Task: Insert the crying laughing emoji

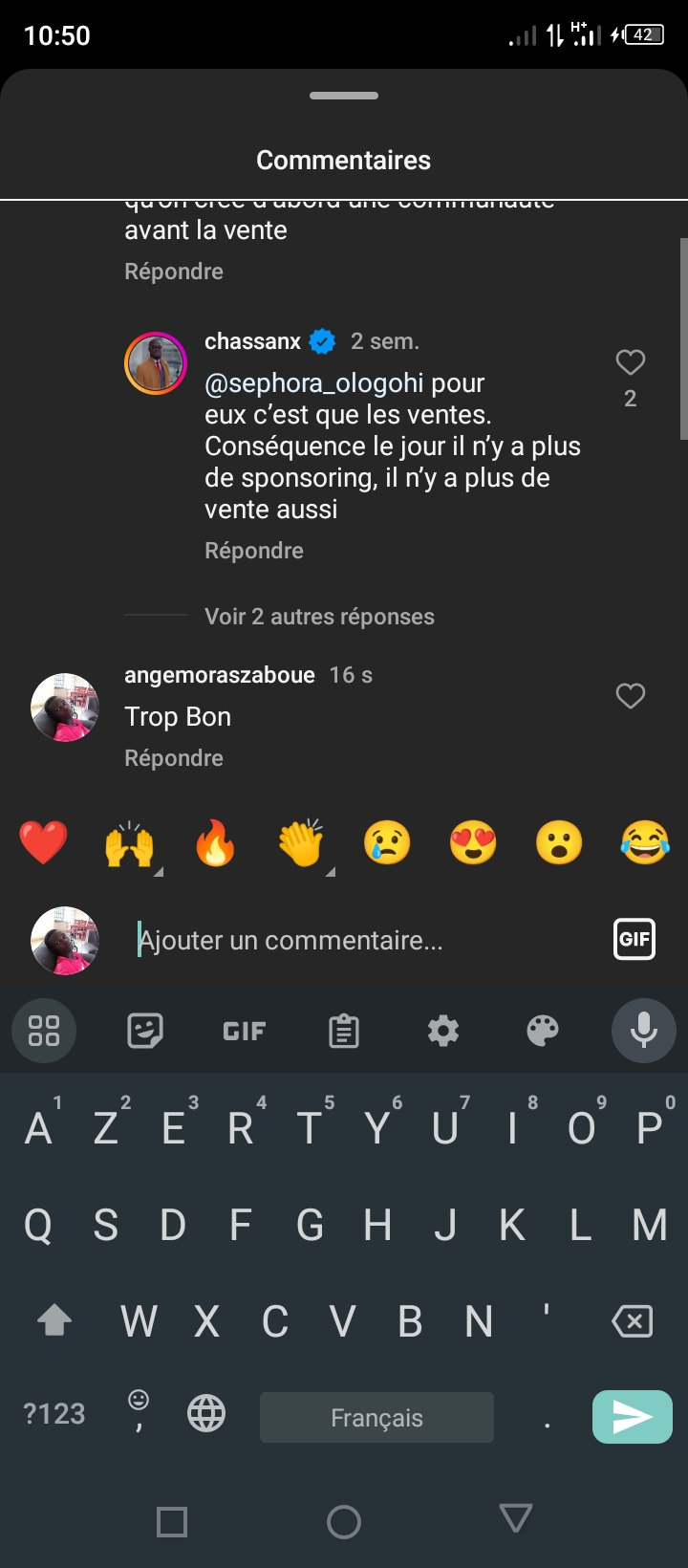Action: pyautogui.click(x=645, y=843)
